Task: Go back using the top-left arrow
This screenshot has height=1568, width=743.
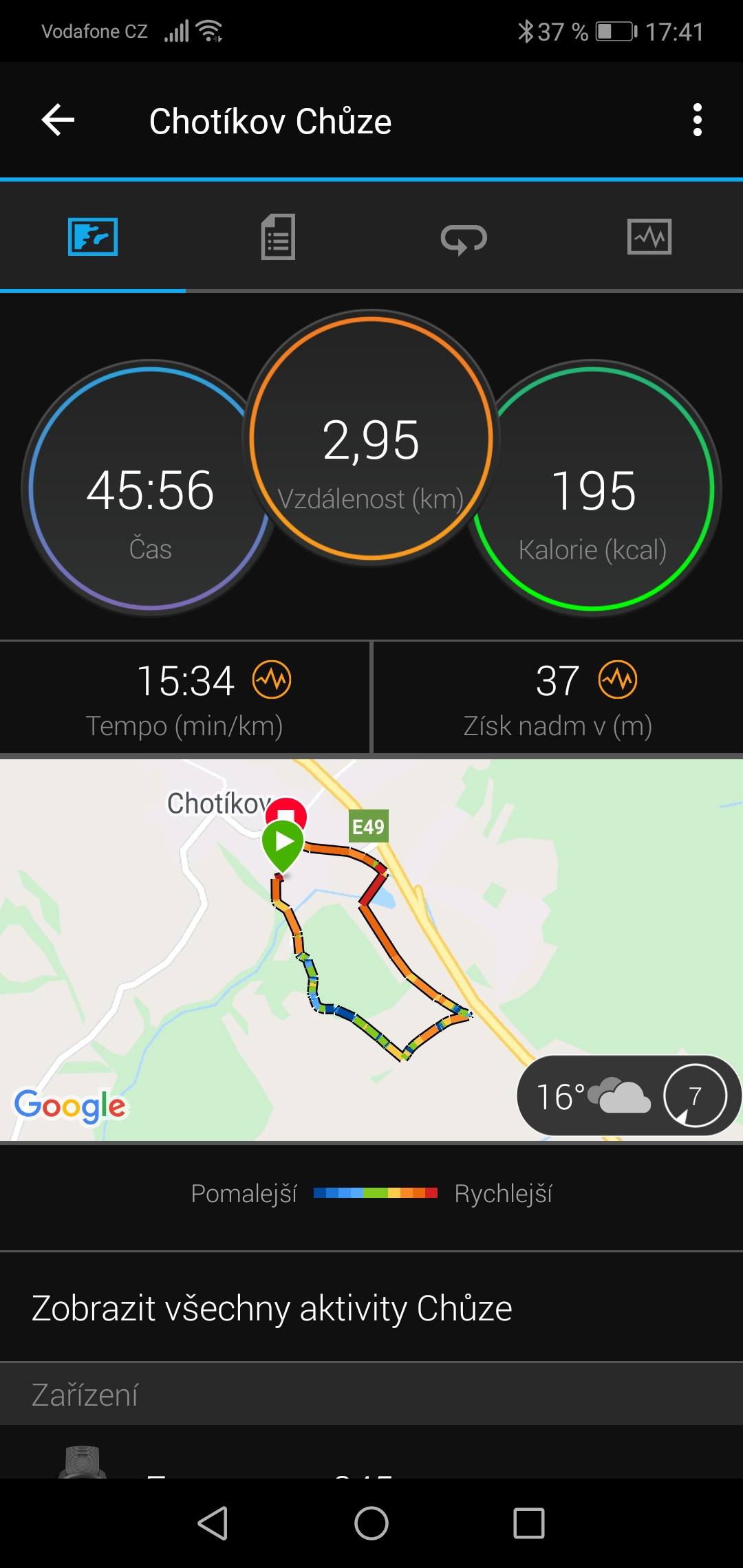Action: click(58, 120)
